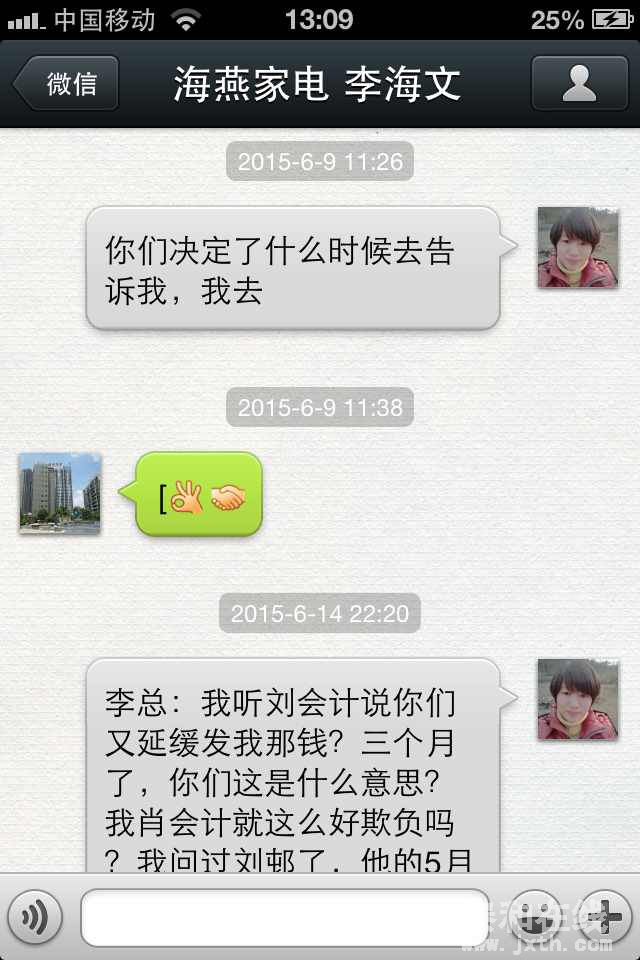Open contact profile info icon
640x960 pixels.
pos(579,83)
